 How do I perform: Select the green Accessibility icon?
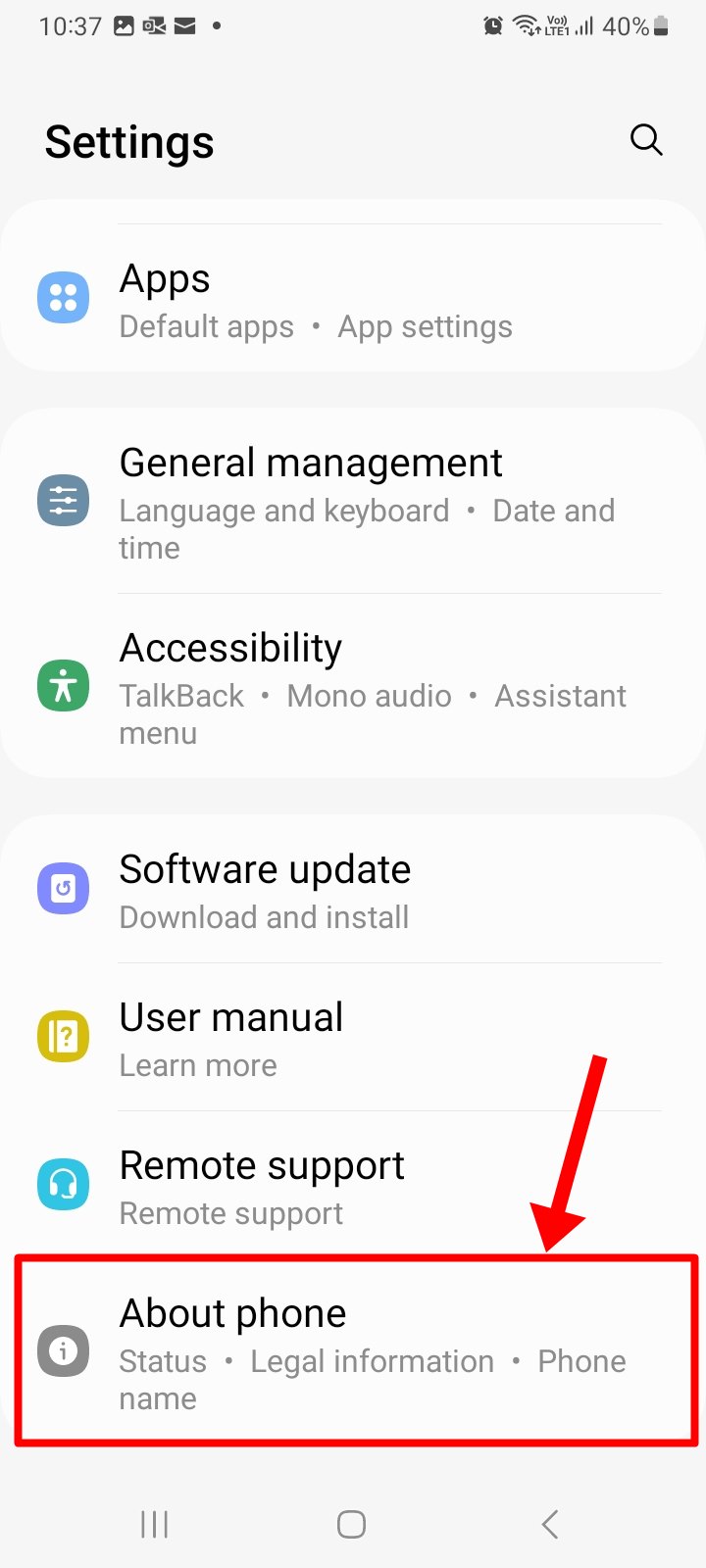click(63, 684)
